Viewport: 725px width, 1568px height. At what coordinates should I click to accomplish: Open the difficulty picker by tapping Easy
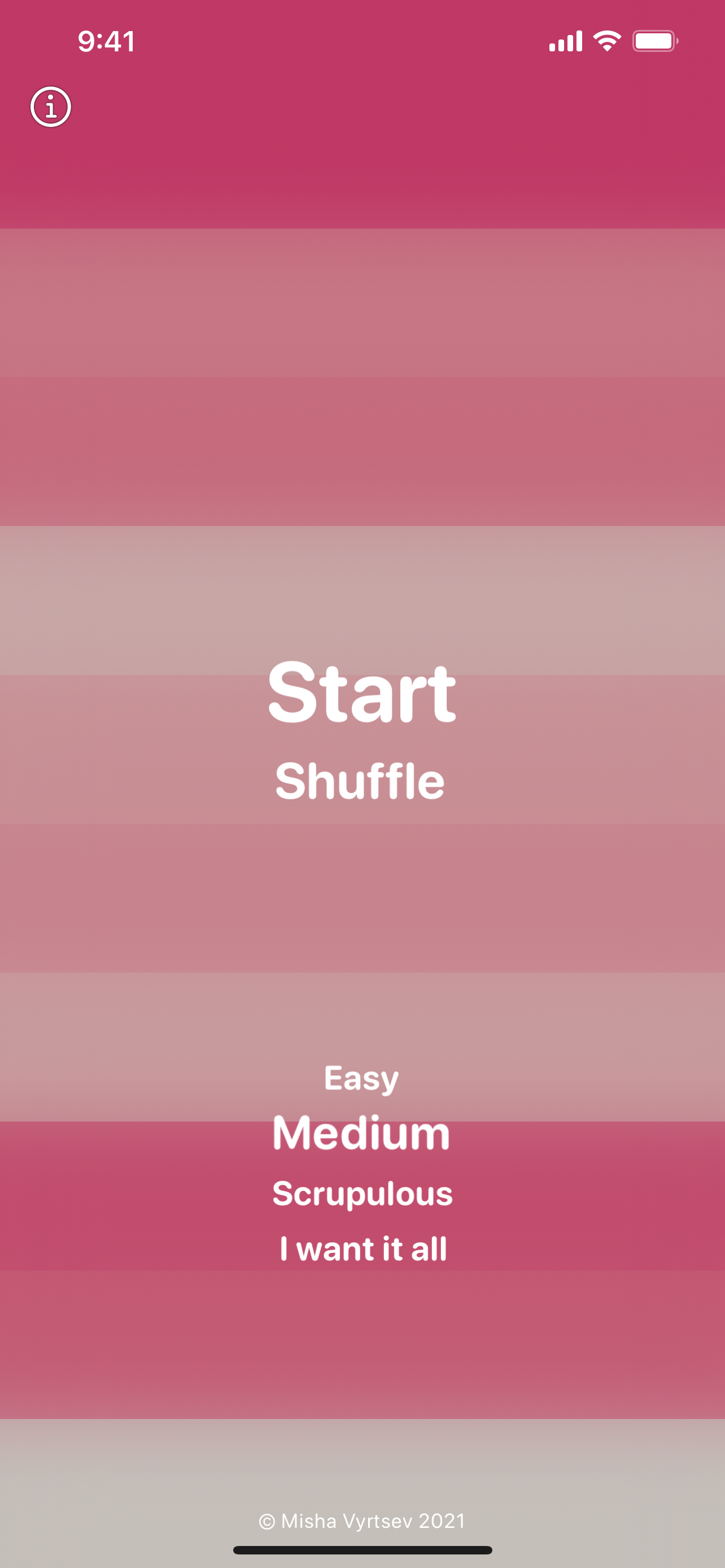point(361,1078)
